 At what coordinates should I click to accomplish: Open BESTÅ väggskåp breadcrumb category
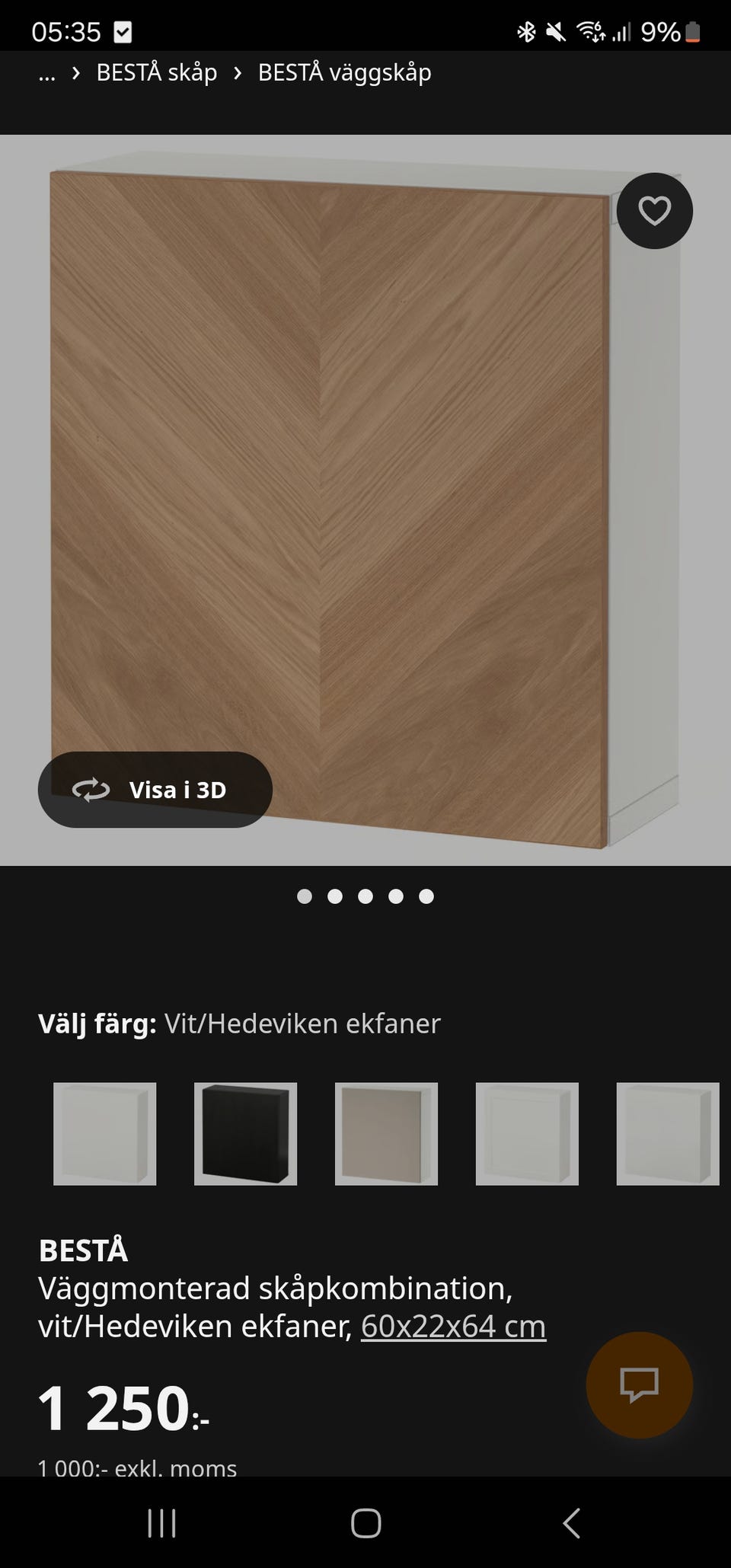point(344,73)
